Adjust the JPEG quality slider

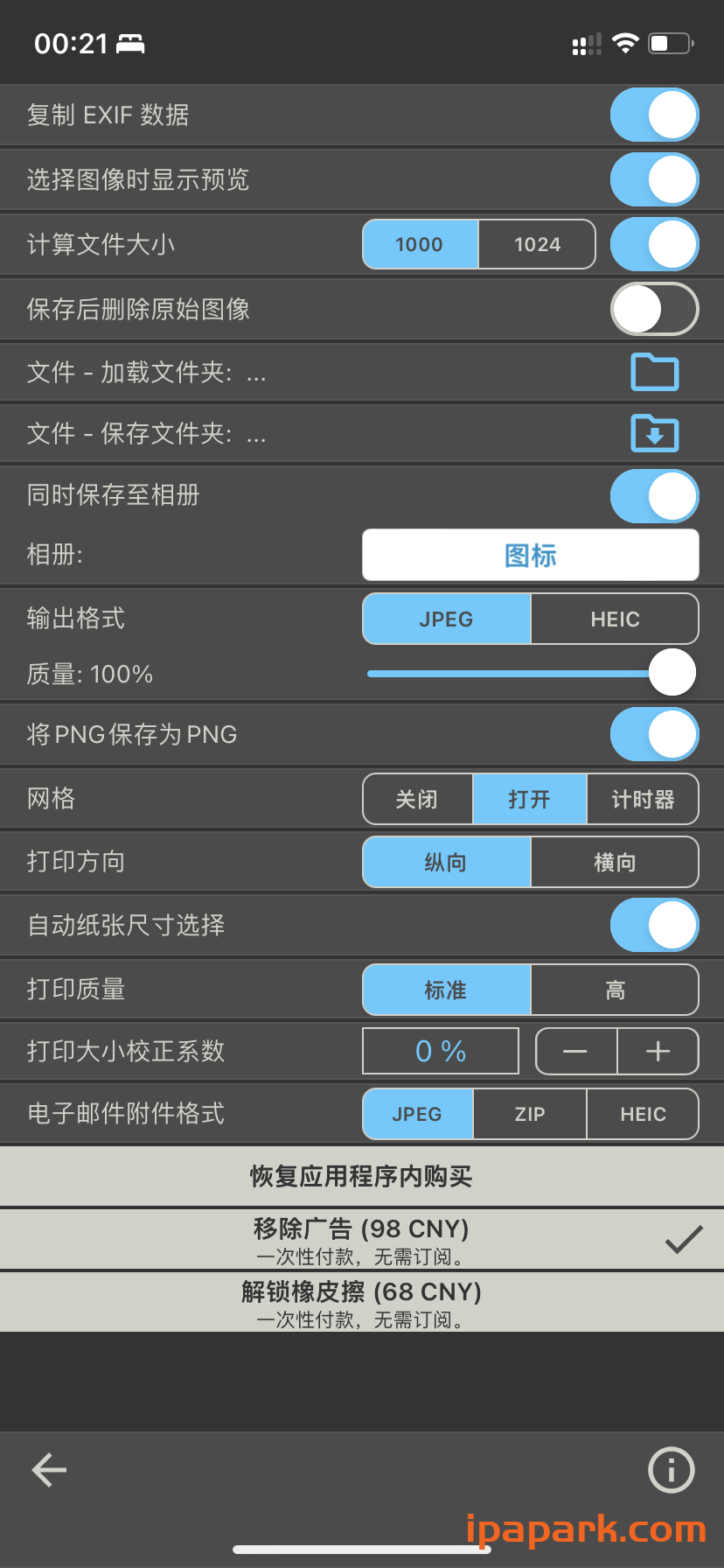click(x=672, y=672)
